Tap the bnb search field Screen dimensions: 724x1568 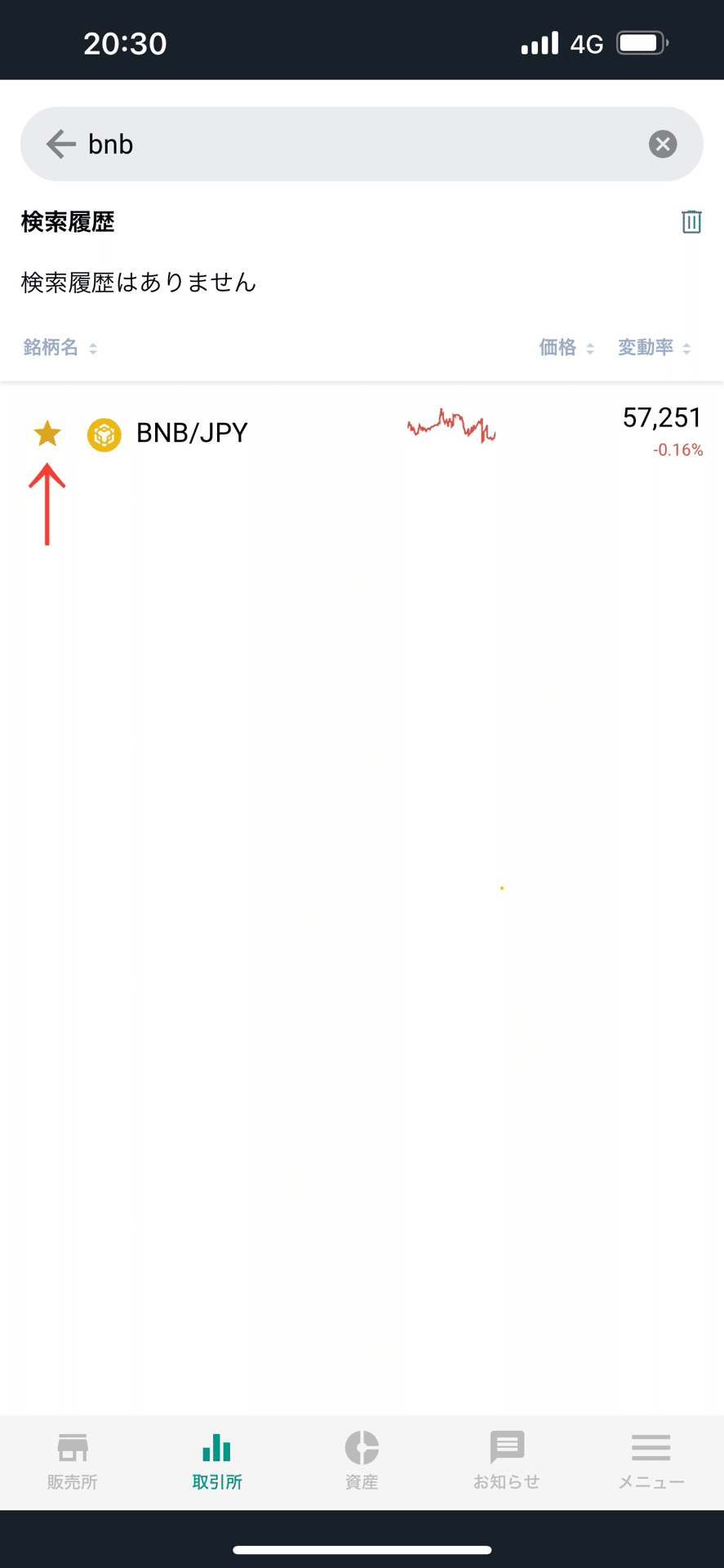point(362,144)
